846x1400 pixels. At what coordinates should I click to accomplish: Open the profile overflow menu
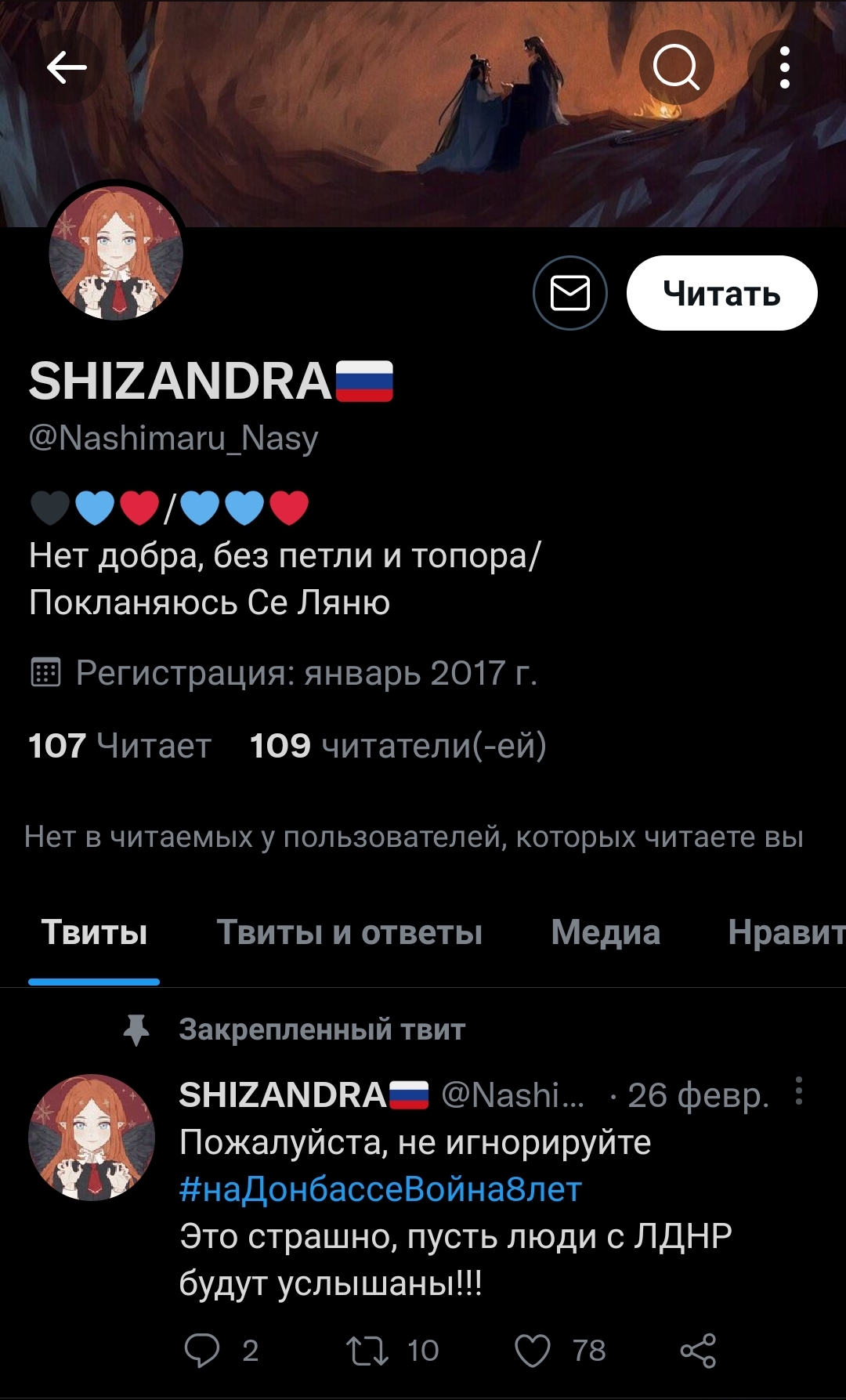pos(785,68)
